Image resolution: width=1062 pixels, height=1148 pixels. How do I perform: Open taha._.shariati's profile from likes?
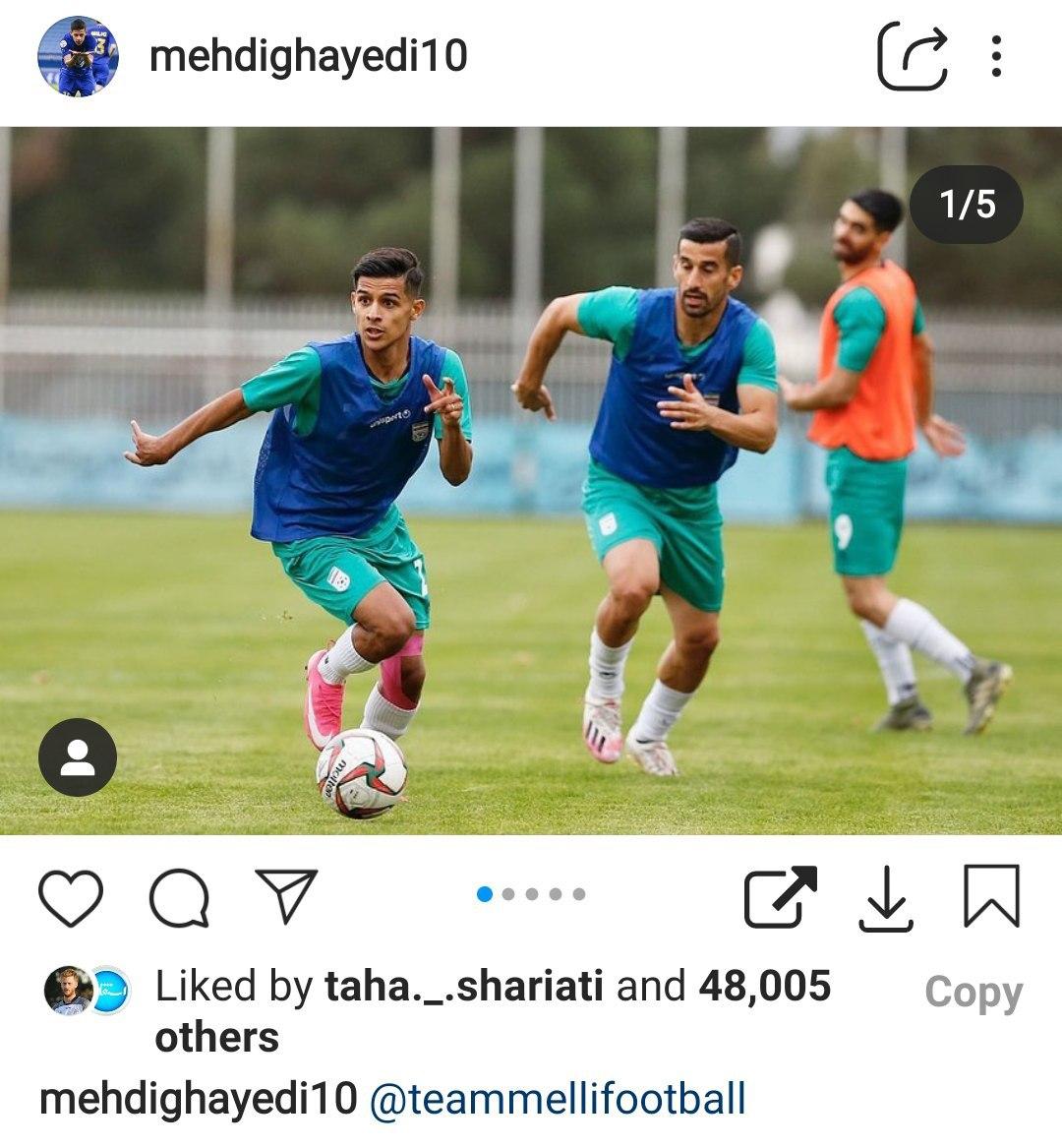coord(463,986)
